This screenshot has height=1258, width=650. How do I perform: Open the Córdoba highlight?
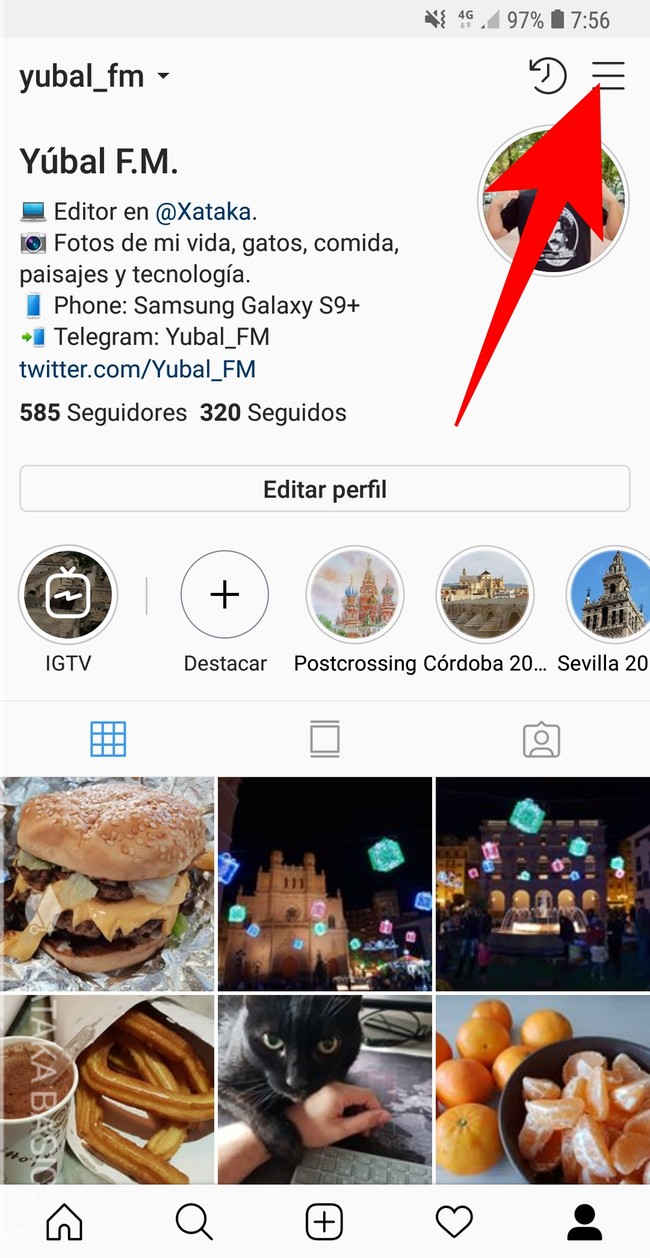(x=485, y=595)
